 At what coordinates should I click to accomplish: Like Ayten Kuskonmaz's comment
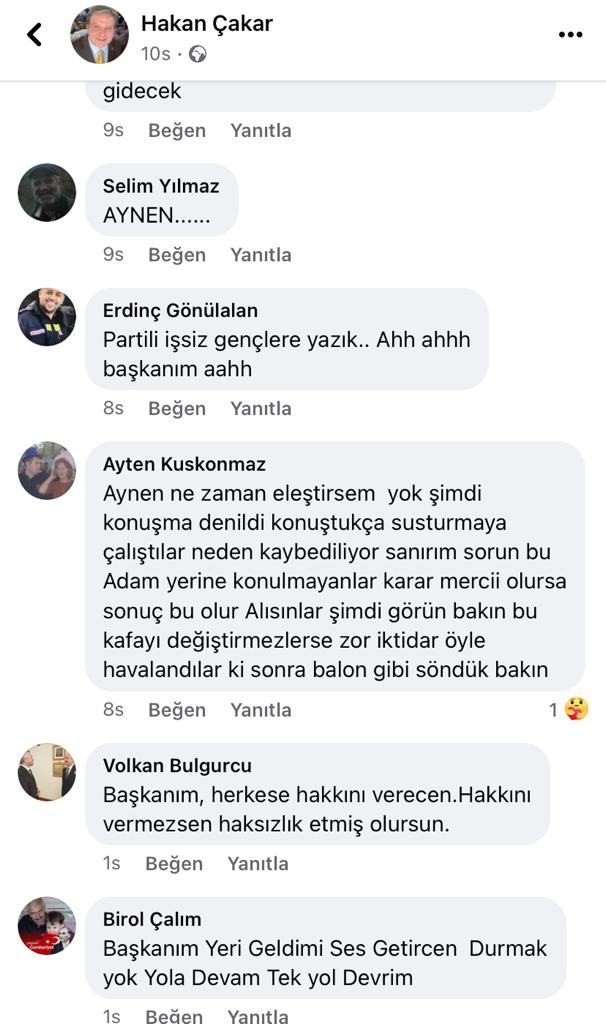pos(177,710)
